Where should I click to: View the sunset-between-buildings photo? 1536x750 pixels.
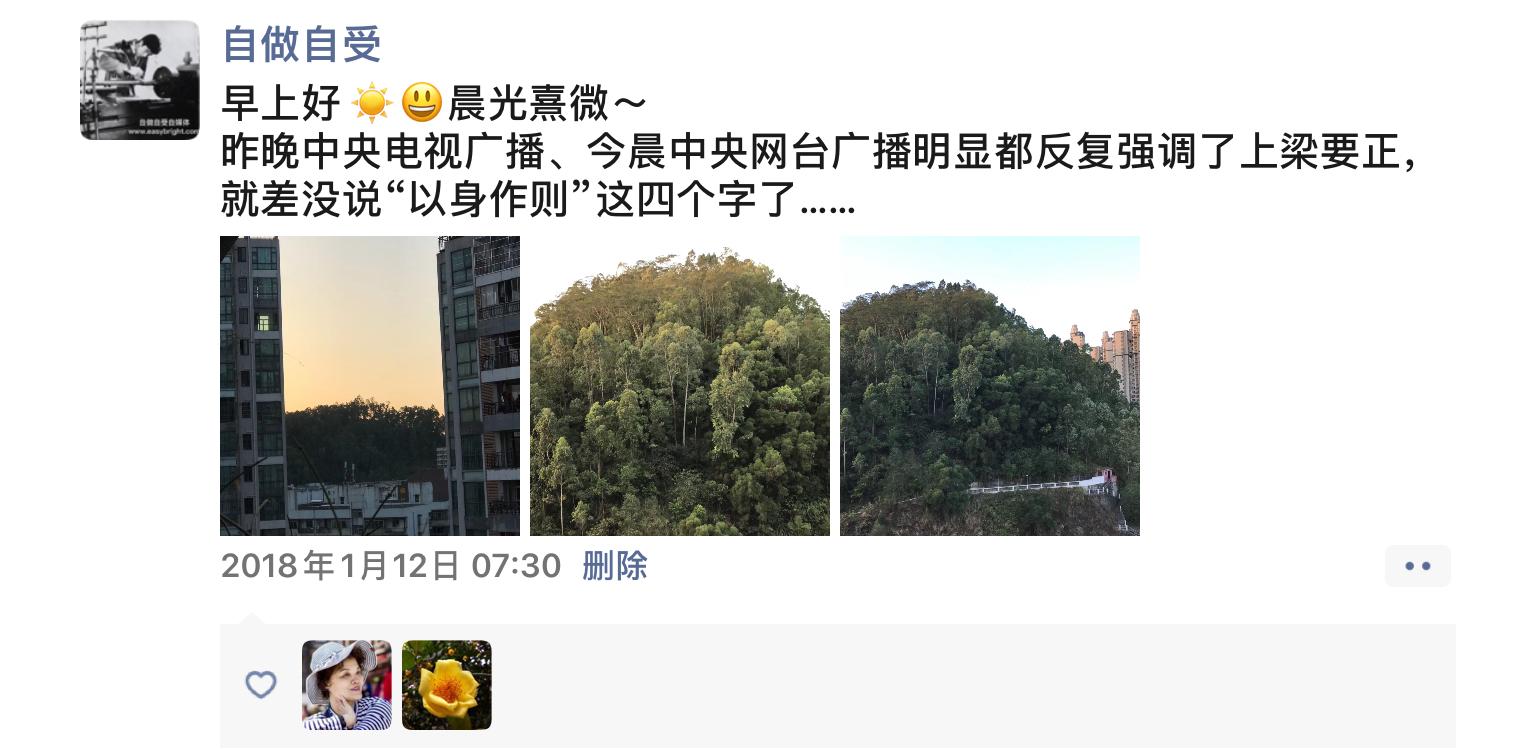click(x=370, y=386)
